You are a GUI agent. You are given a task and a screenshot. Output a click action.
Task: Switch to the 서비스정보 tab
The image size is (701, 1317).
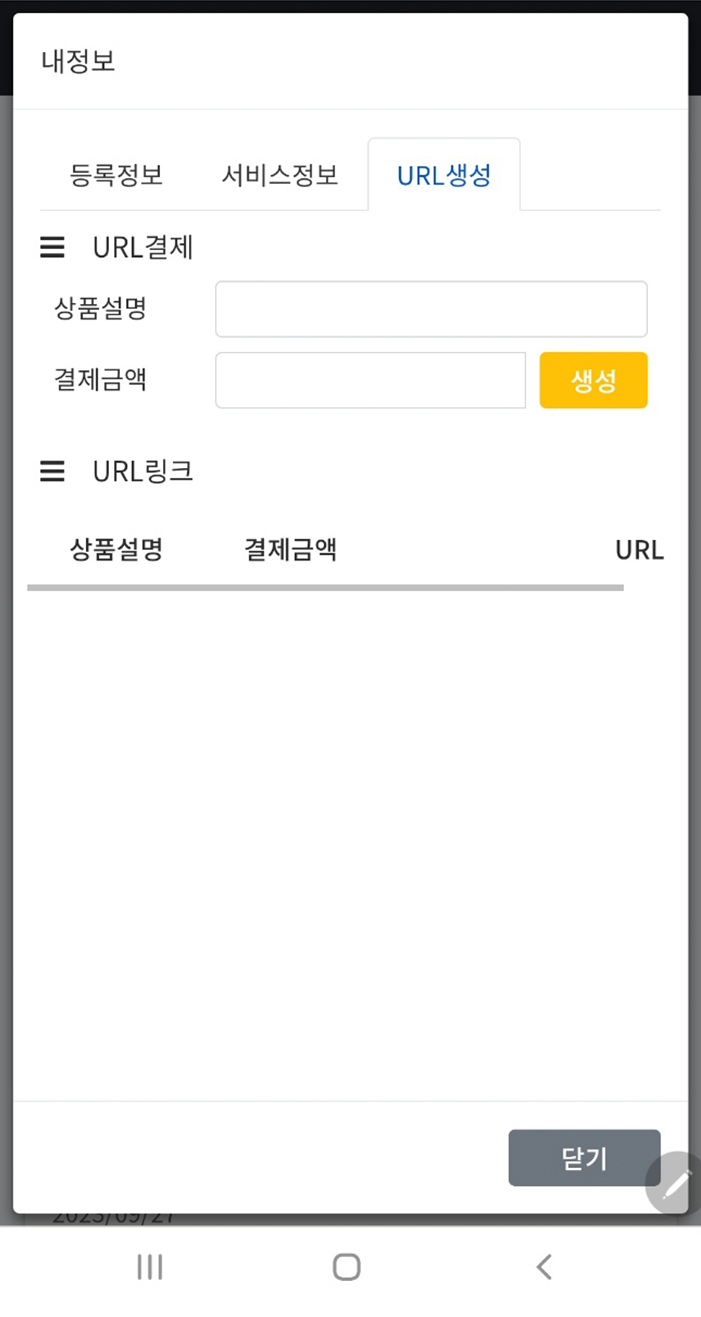[x=280, y=175]
